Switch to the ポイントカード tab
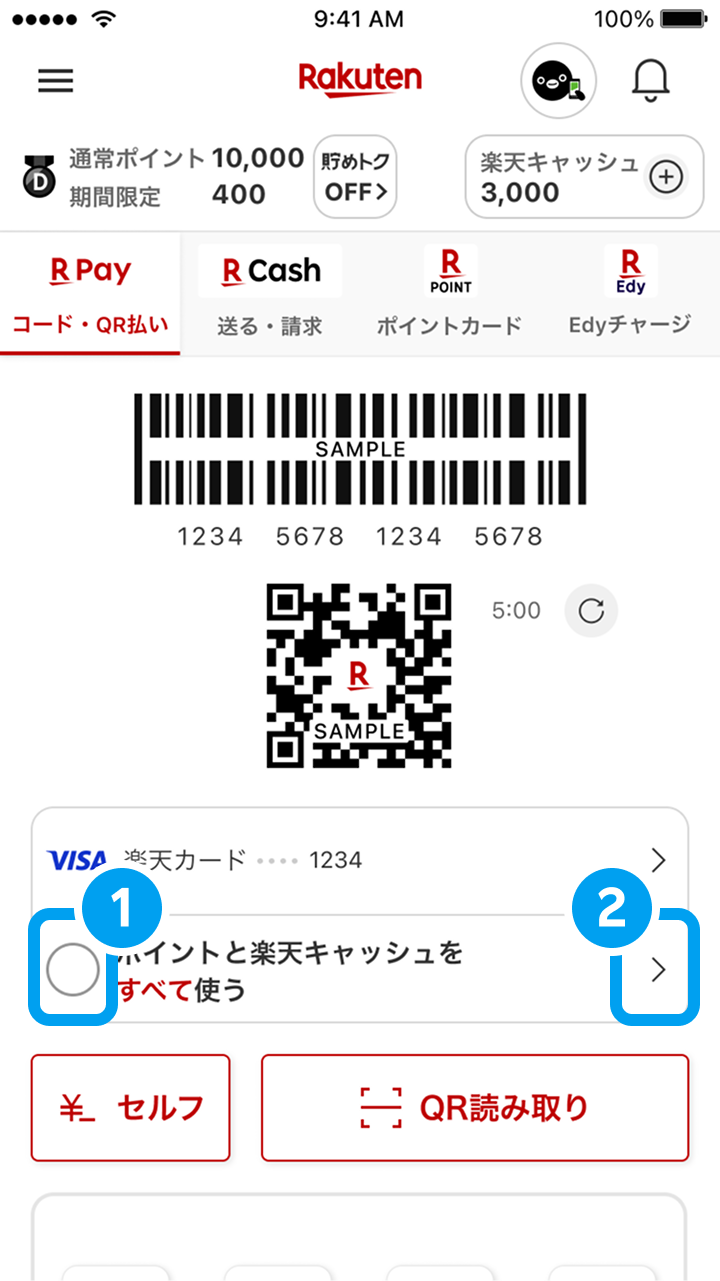 [x=450, y=293]
